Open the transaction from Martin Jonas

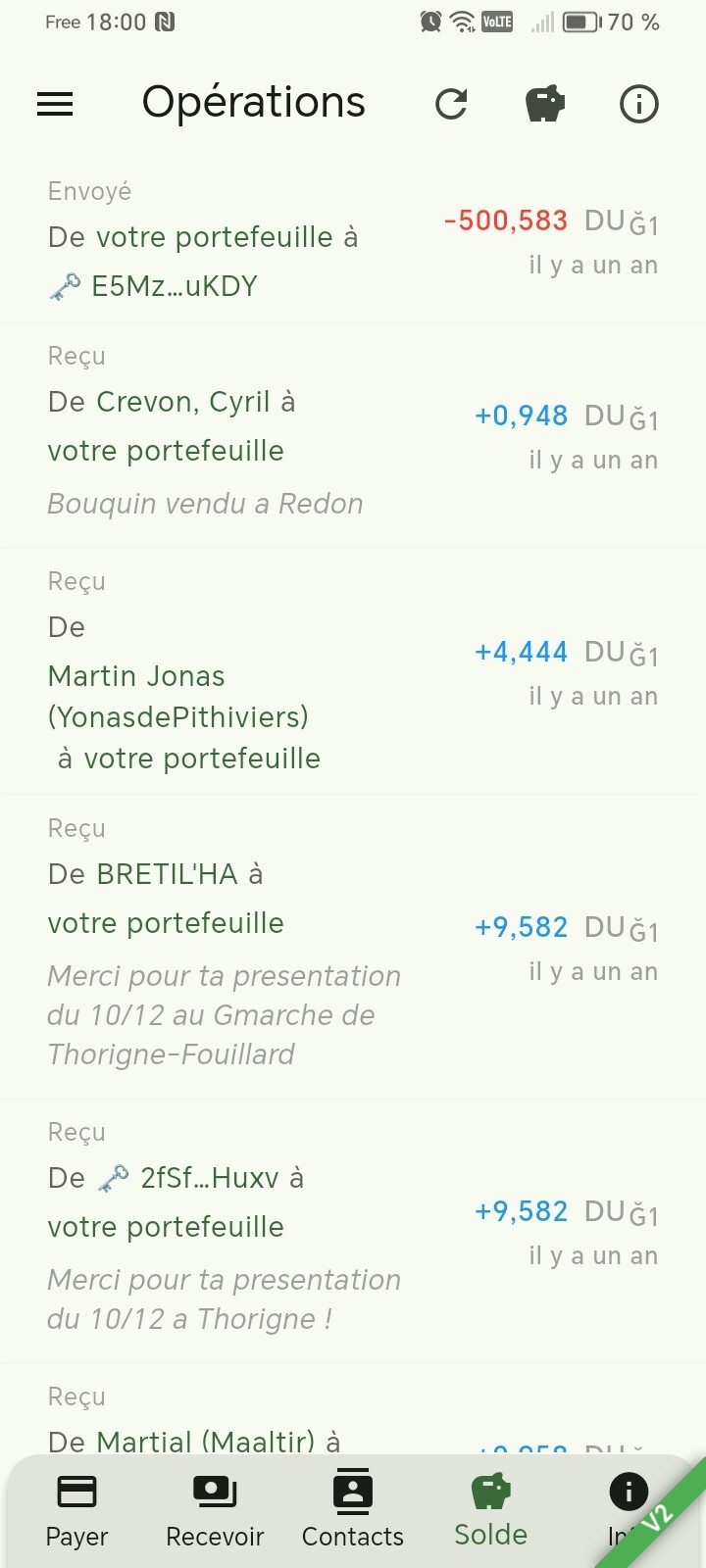pos(353,672)
